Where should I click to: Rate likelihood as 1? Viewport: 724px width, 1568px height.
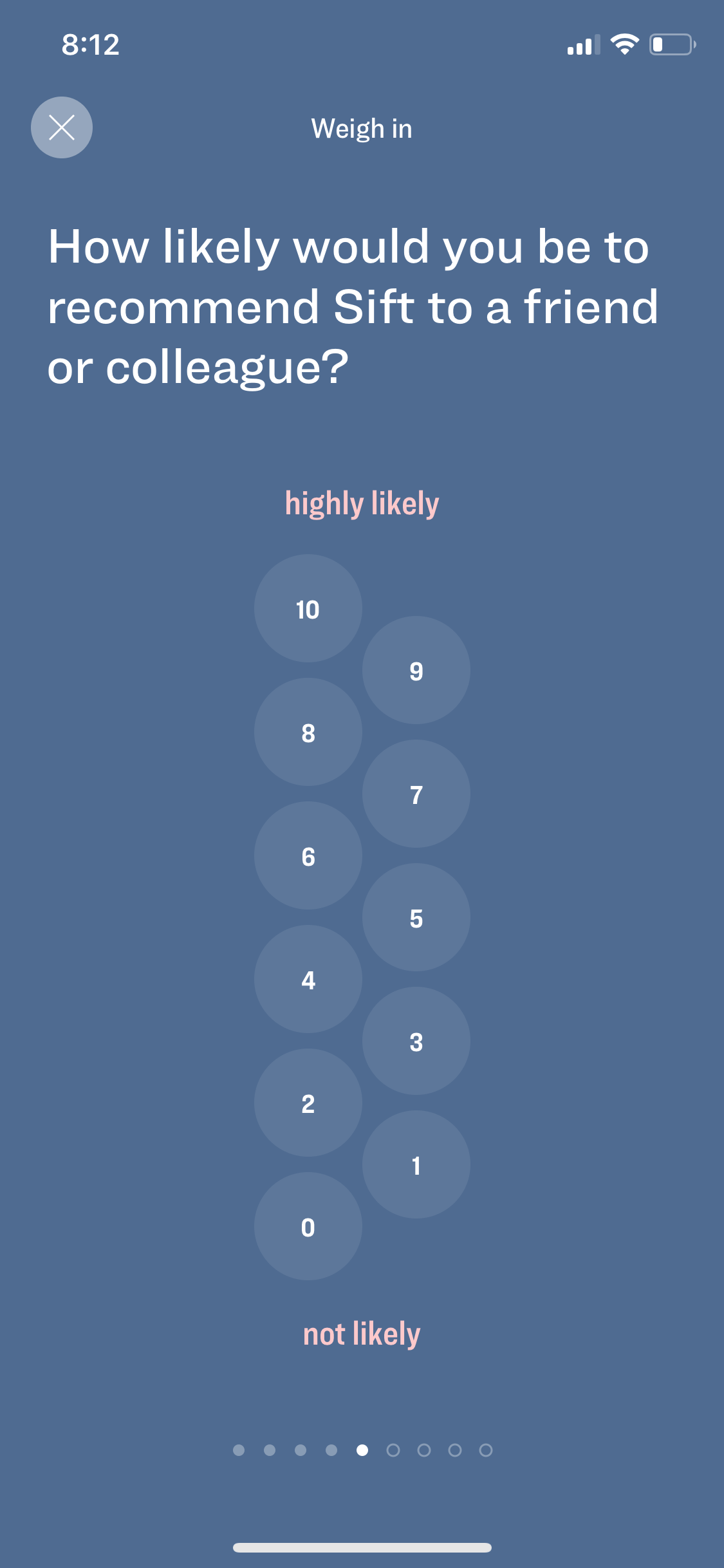pyautogui.click(x=416, y=1164)
